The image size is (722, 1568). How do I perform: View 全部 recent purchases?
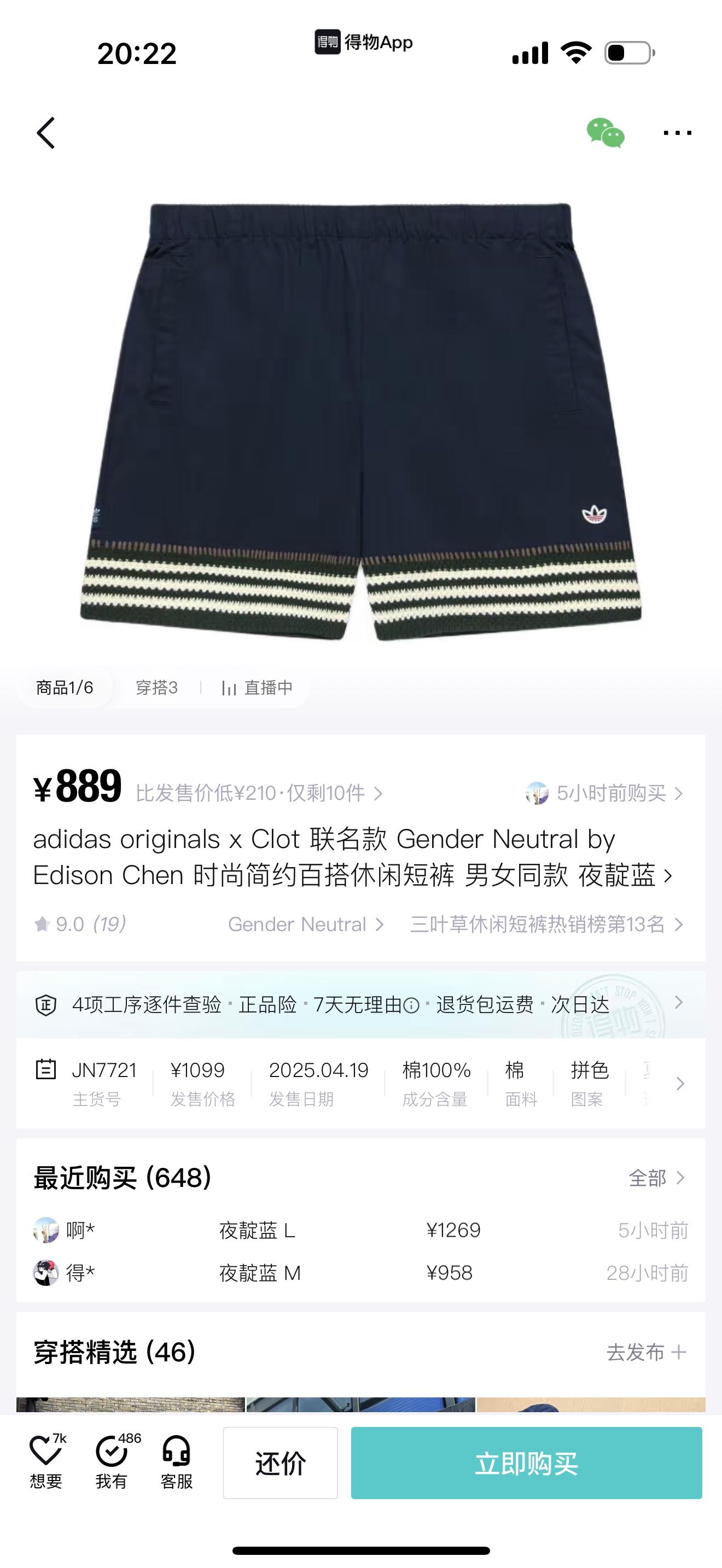click(656, 1178)
